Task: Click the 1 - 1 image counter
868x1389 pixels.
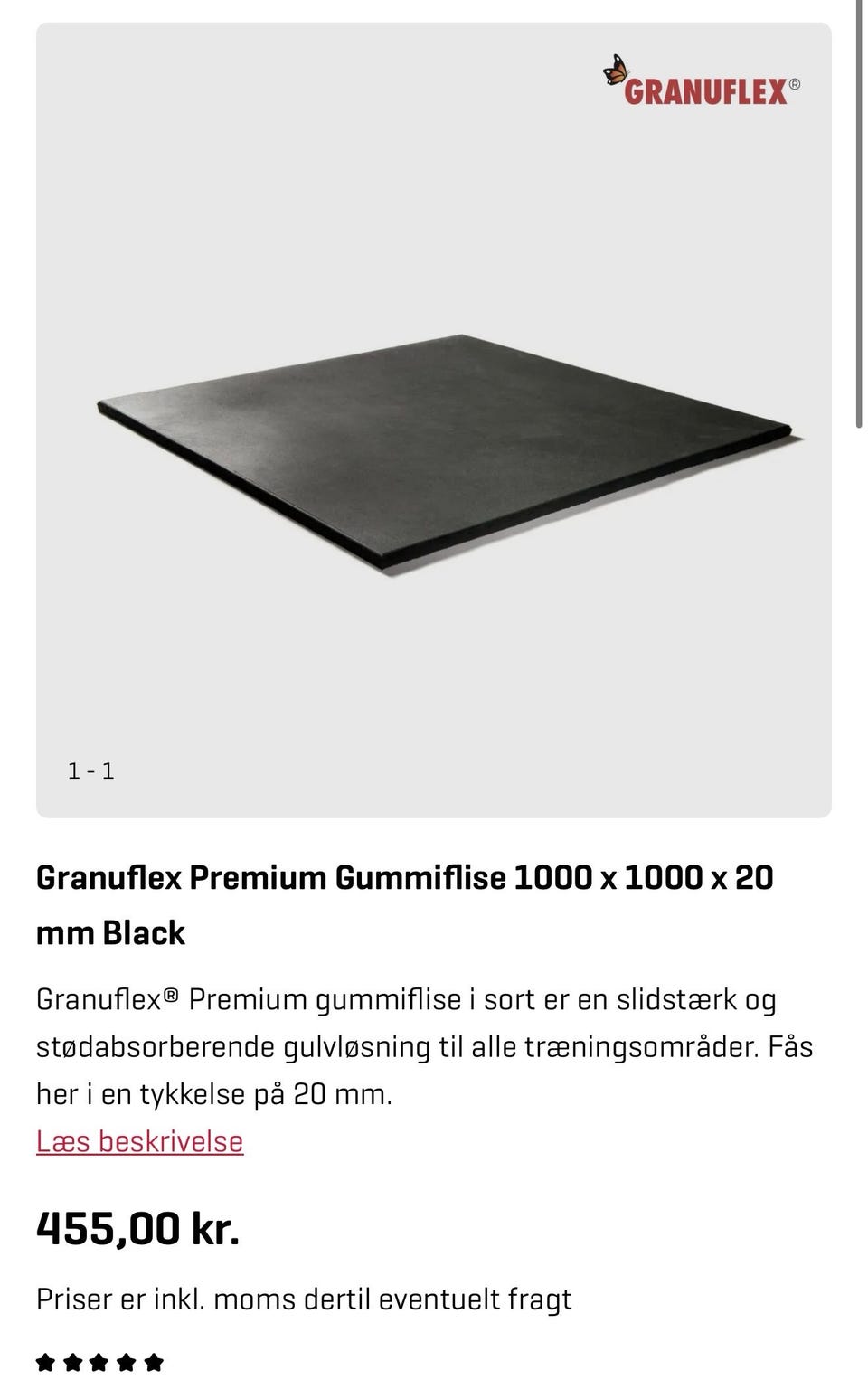Action: tap(90, 770)
